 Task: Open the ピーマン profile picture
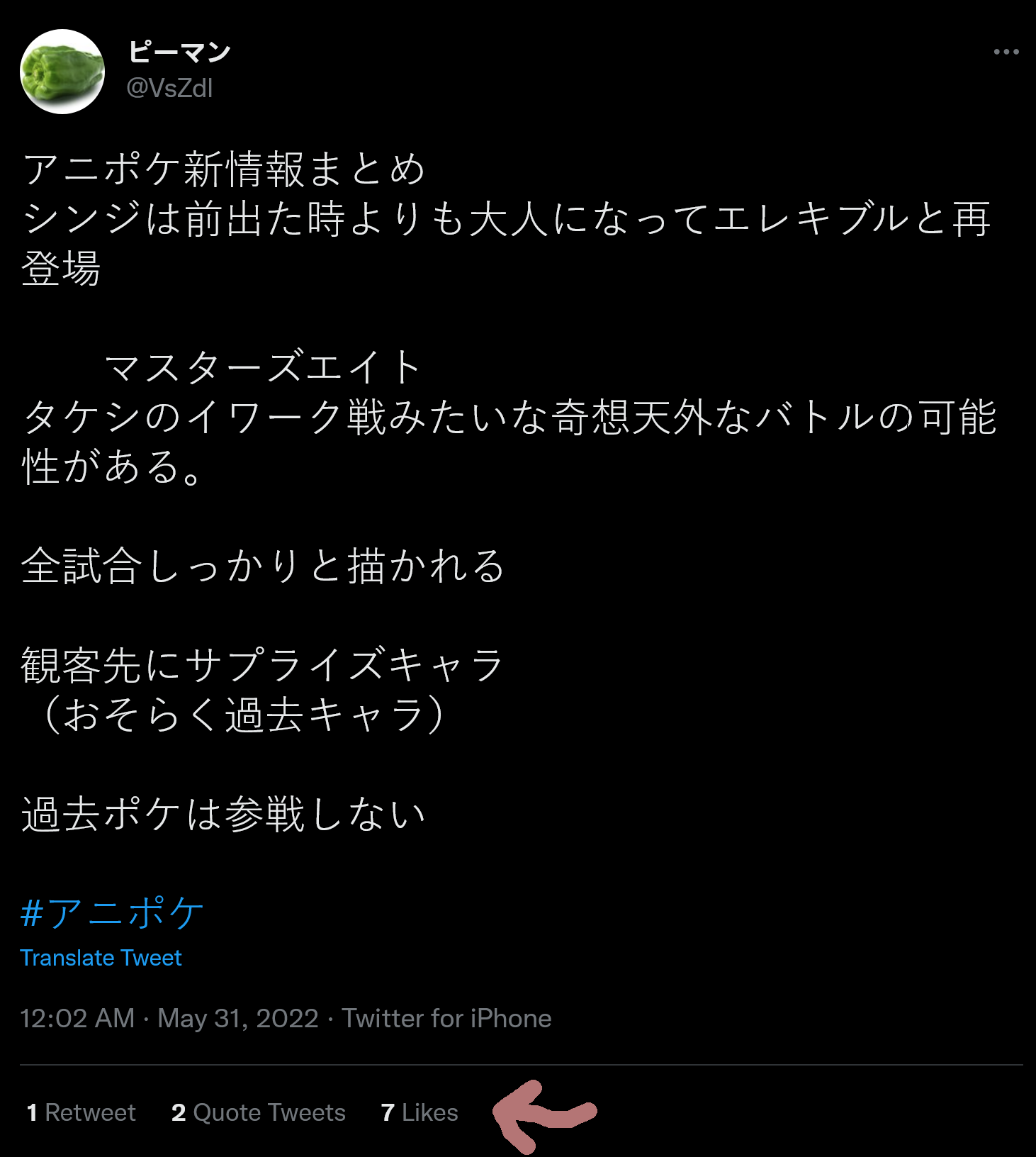62,72
